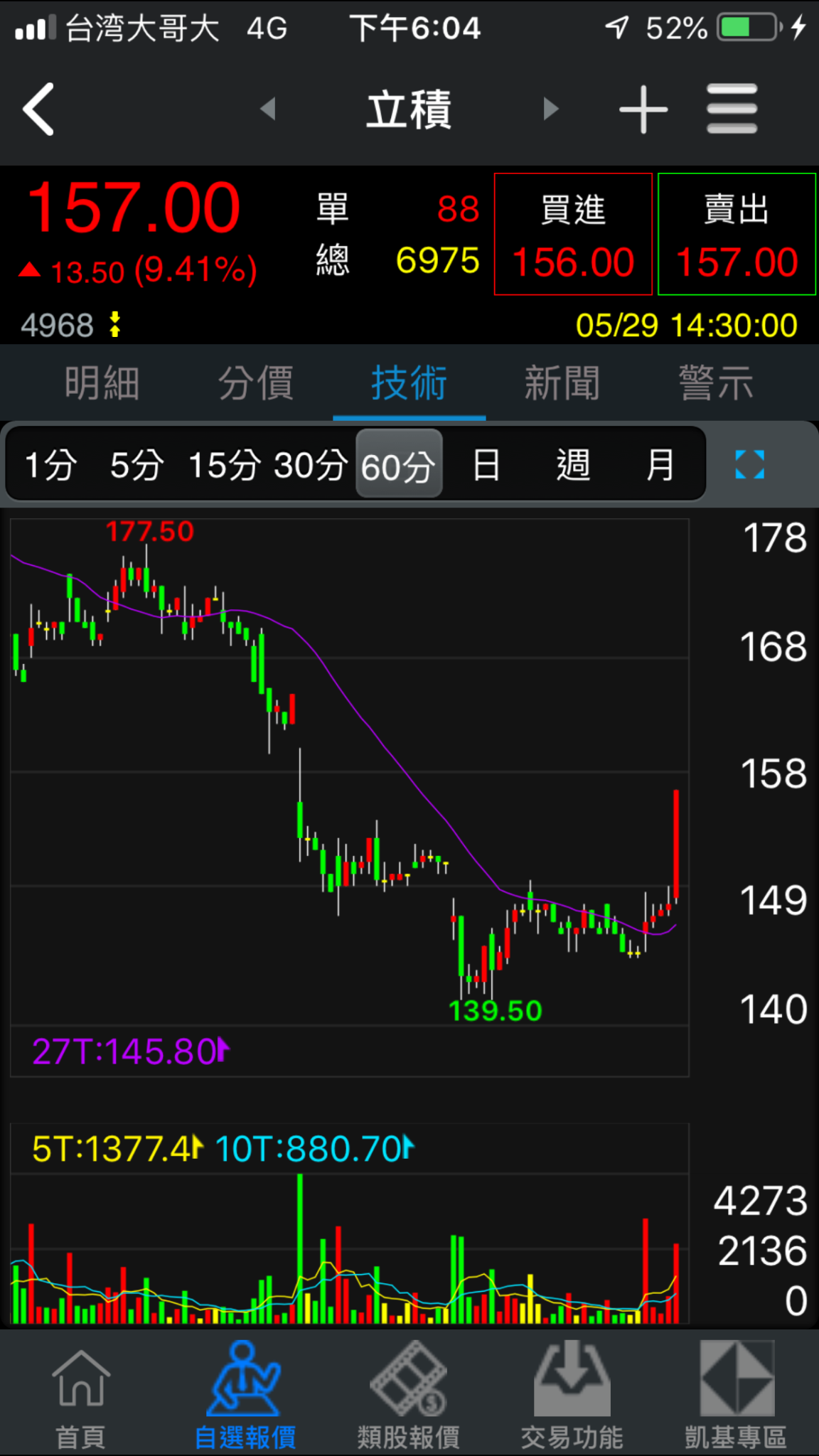Tap the 賣出 sell button at 157.00

pos(737,234)
